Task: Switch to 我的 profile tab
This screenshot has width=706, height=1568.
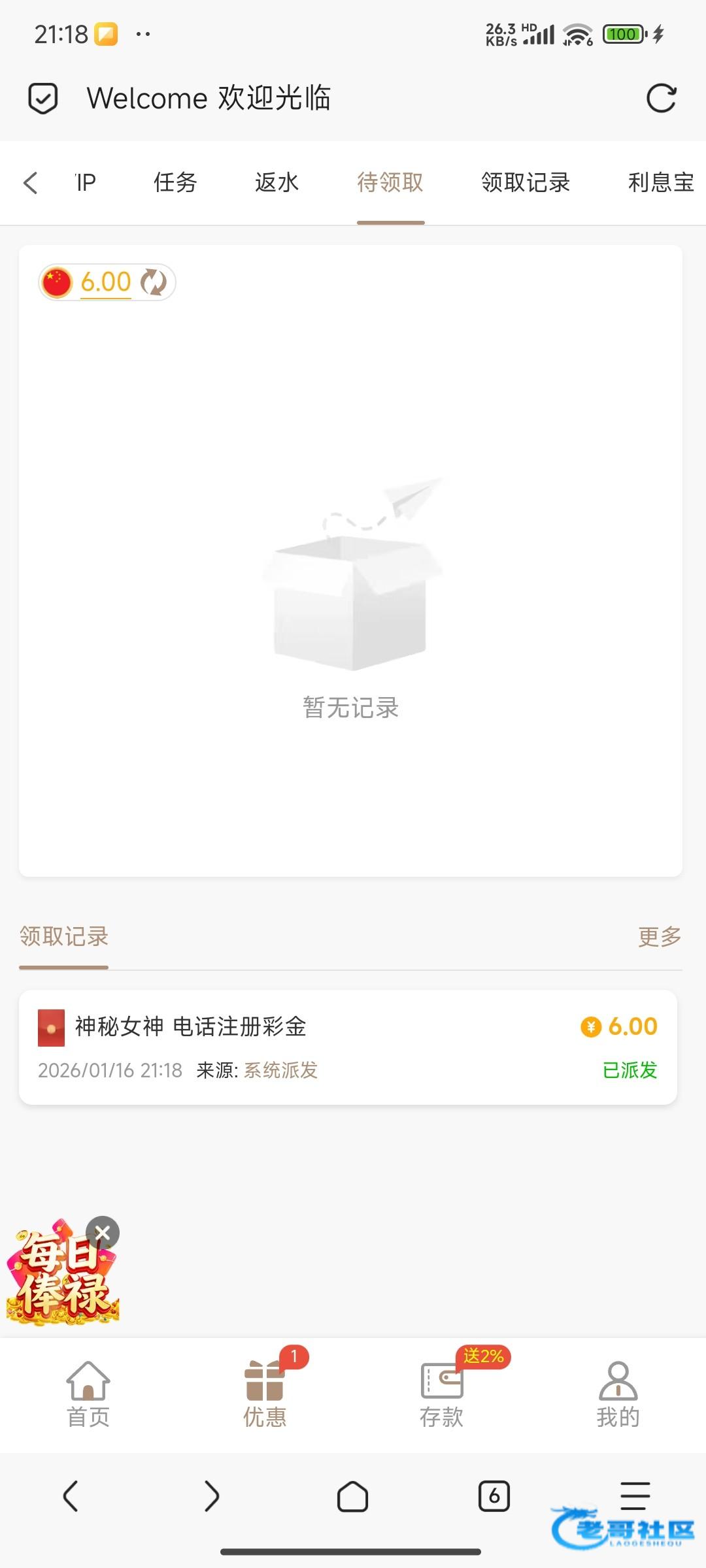Action: [x=618, y=1395]
